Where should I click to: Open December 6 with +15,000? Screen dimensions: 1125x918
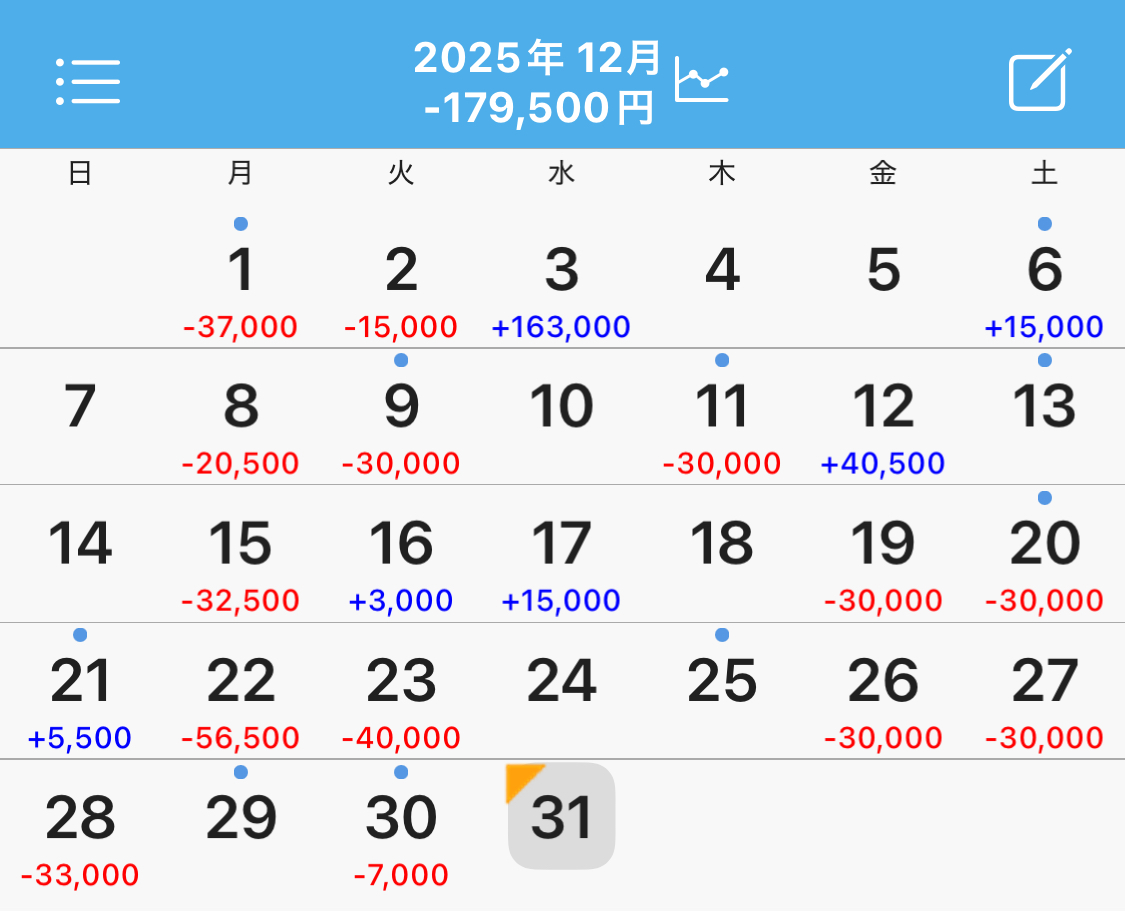pos(1044,281)
